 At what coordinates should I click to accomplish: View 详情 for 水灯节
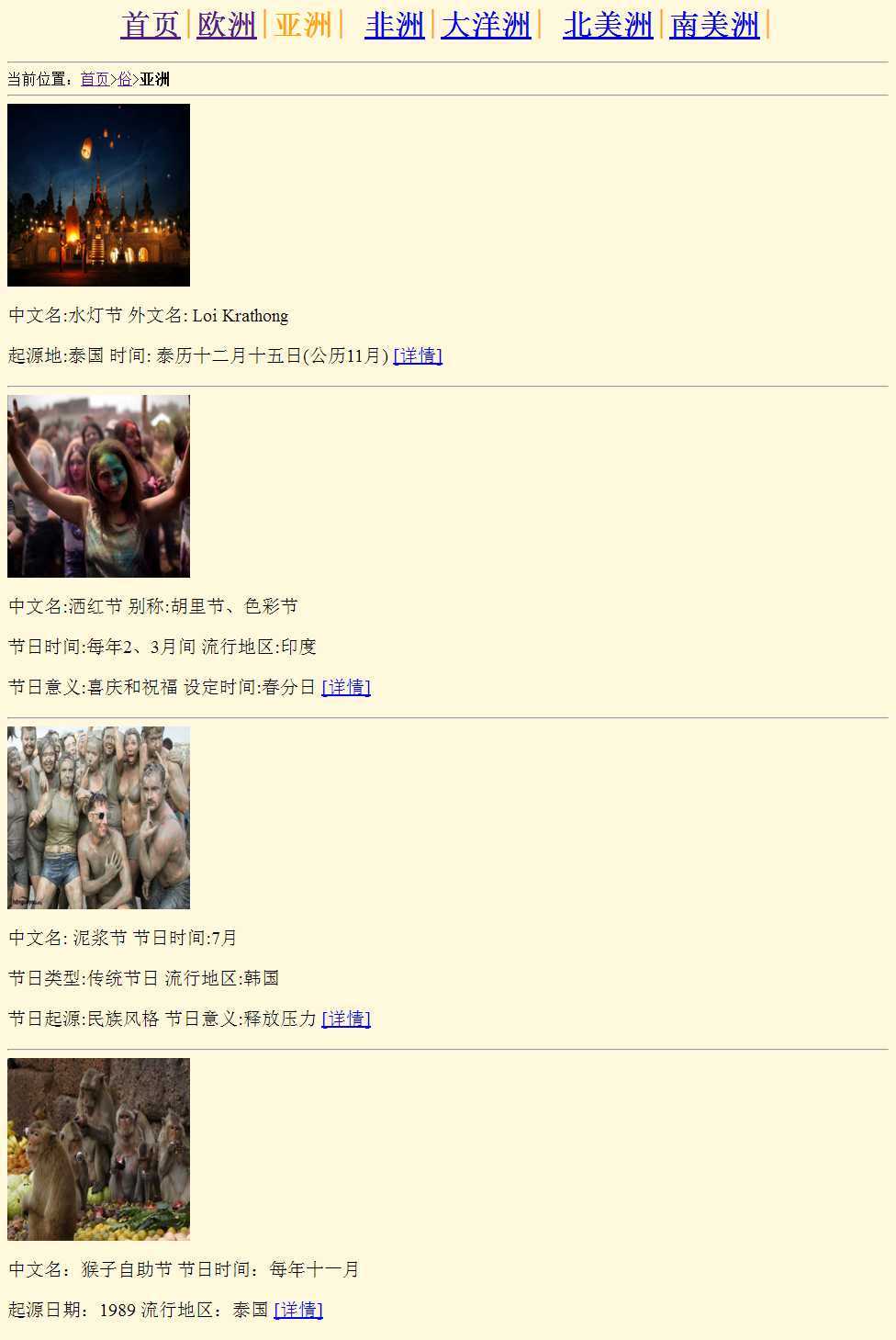pyautogui.click(x=418, y=355)
